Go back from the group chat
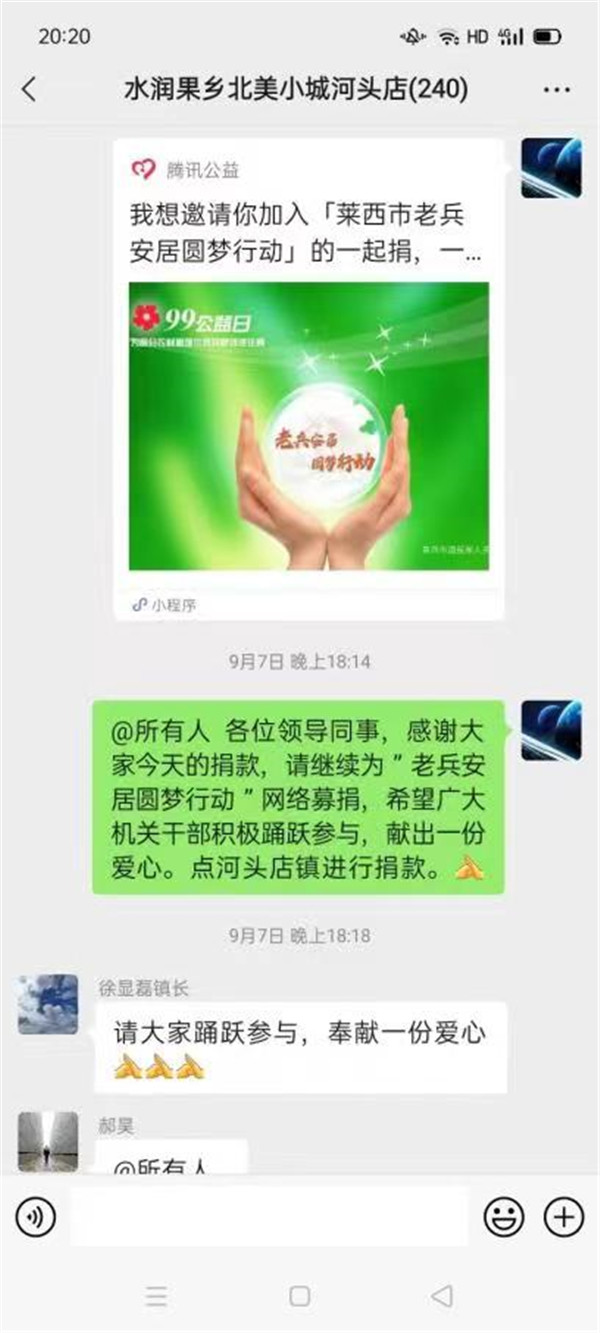 [x=29, y=90]
